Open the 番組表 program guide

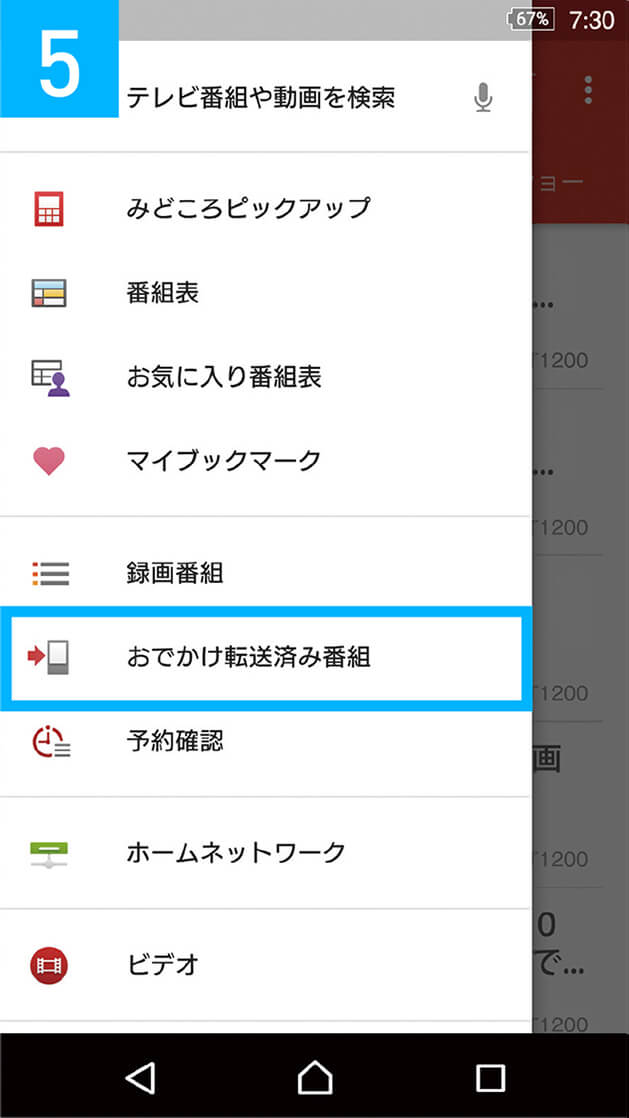point(162,292)
